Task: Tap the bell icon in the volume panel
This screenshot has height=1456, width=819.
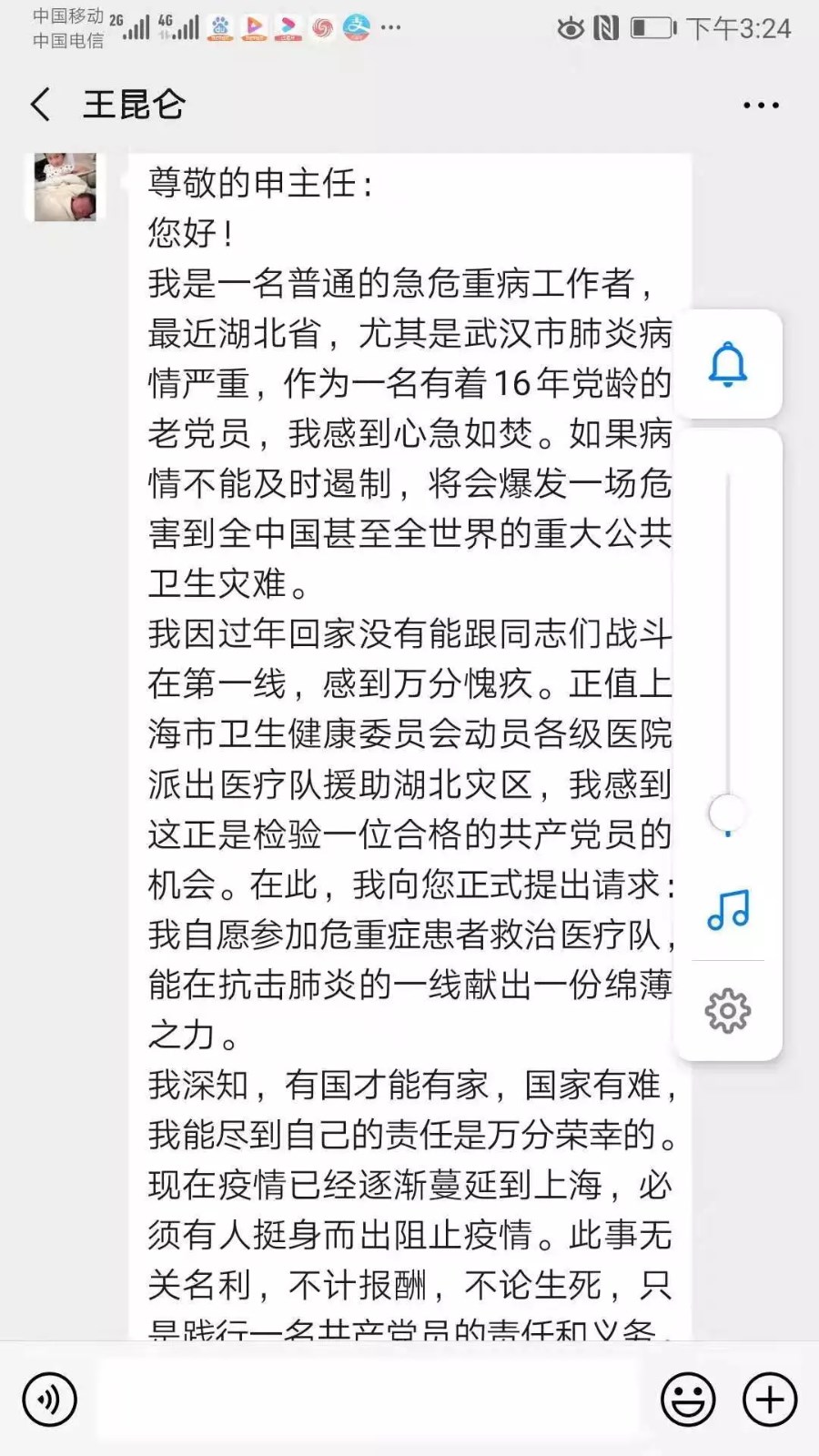Action: tap(728, 365)
